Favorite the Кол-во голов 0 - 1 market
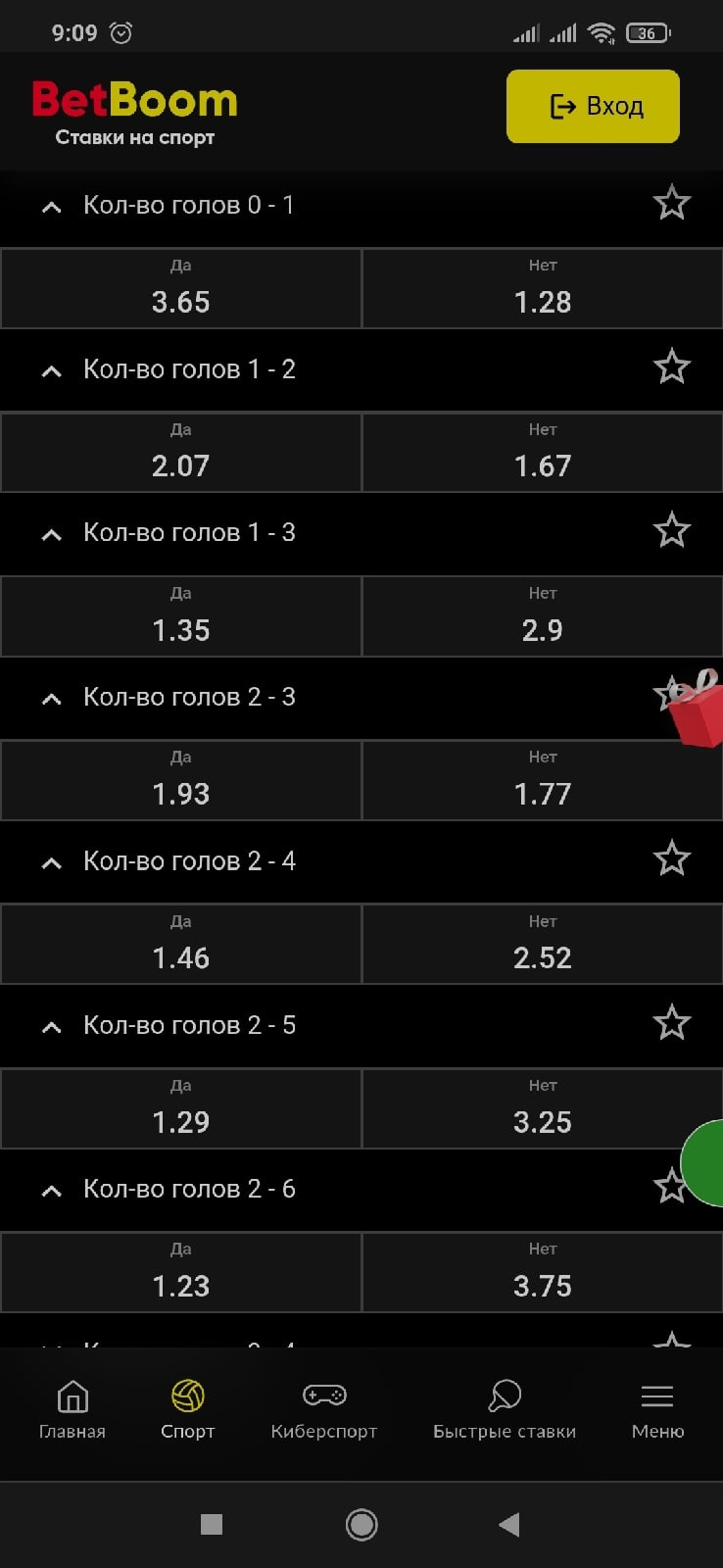The height and width of the screenshot is (1568, 723). coord(672,204)
